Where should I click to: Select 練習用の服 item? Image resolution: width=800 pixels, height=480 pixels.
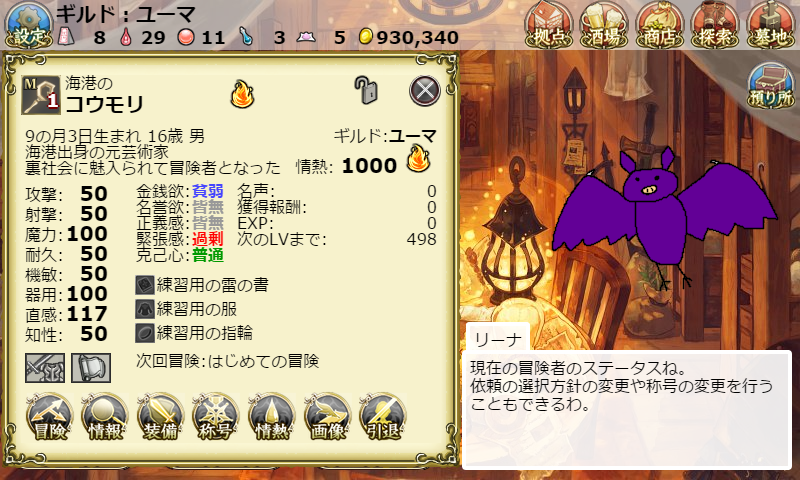[x=189, y=308]
